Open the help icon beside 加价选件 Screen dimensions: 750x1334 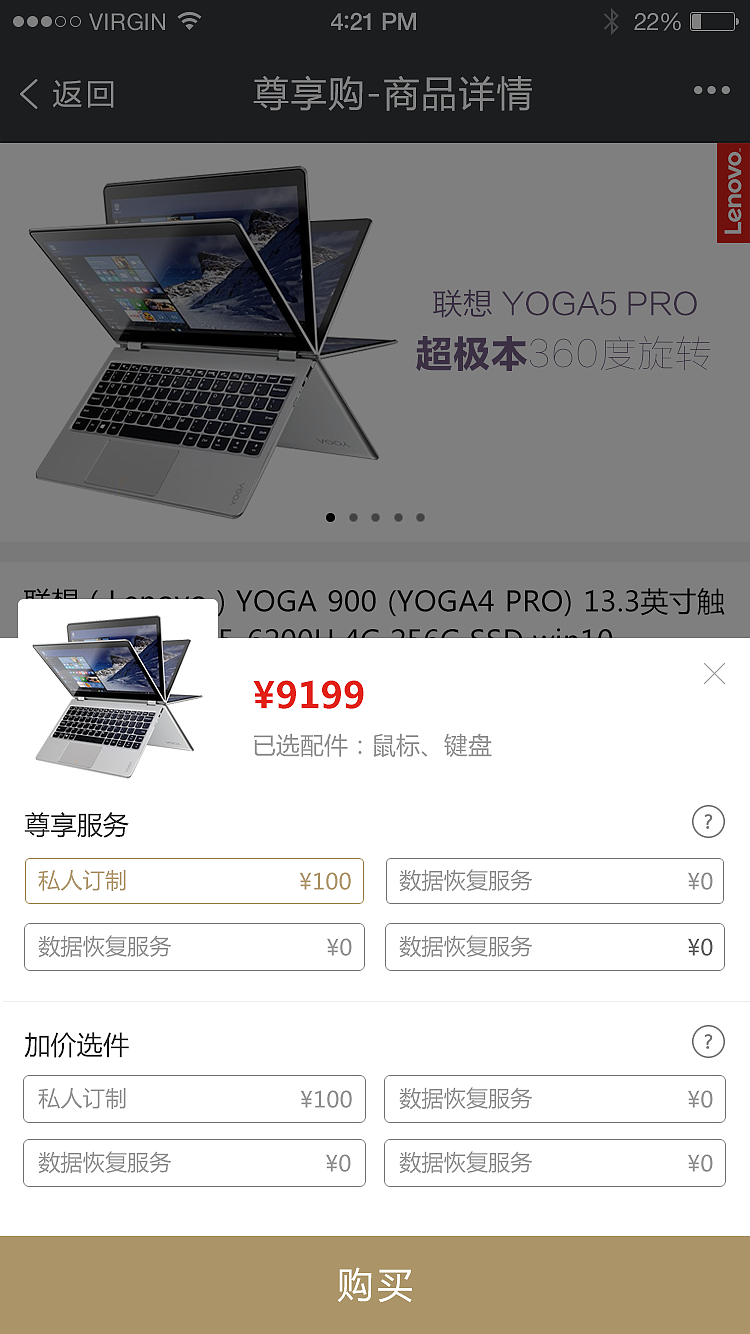coord(708,1042)
